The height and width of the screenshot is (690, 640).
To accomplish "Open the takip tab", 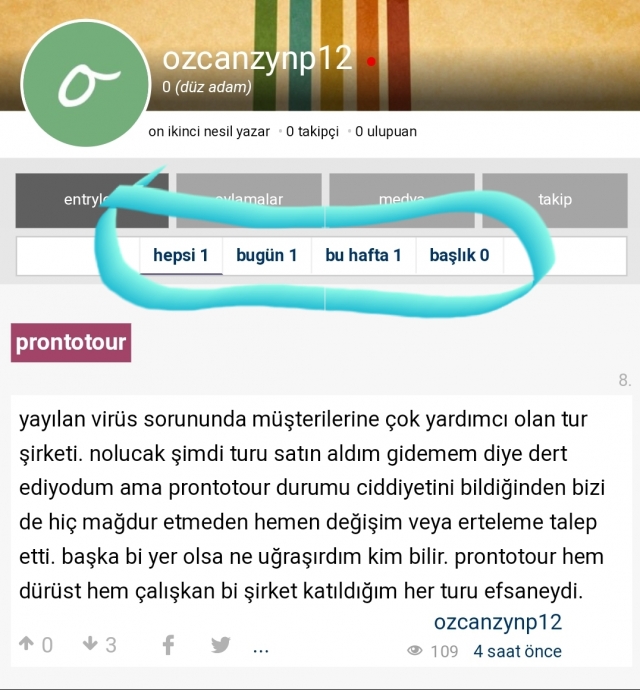I will click(555, 200).
